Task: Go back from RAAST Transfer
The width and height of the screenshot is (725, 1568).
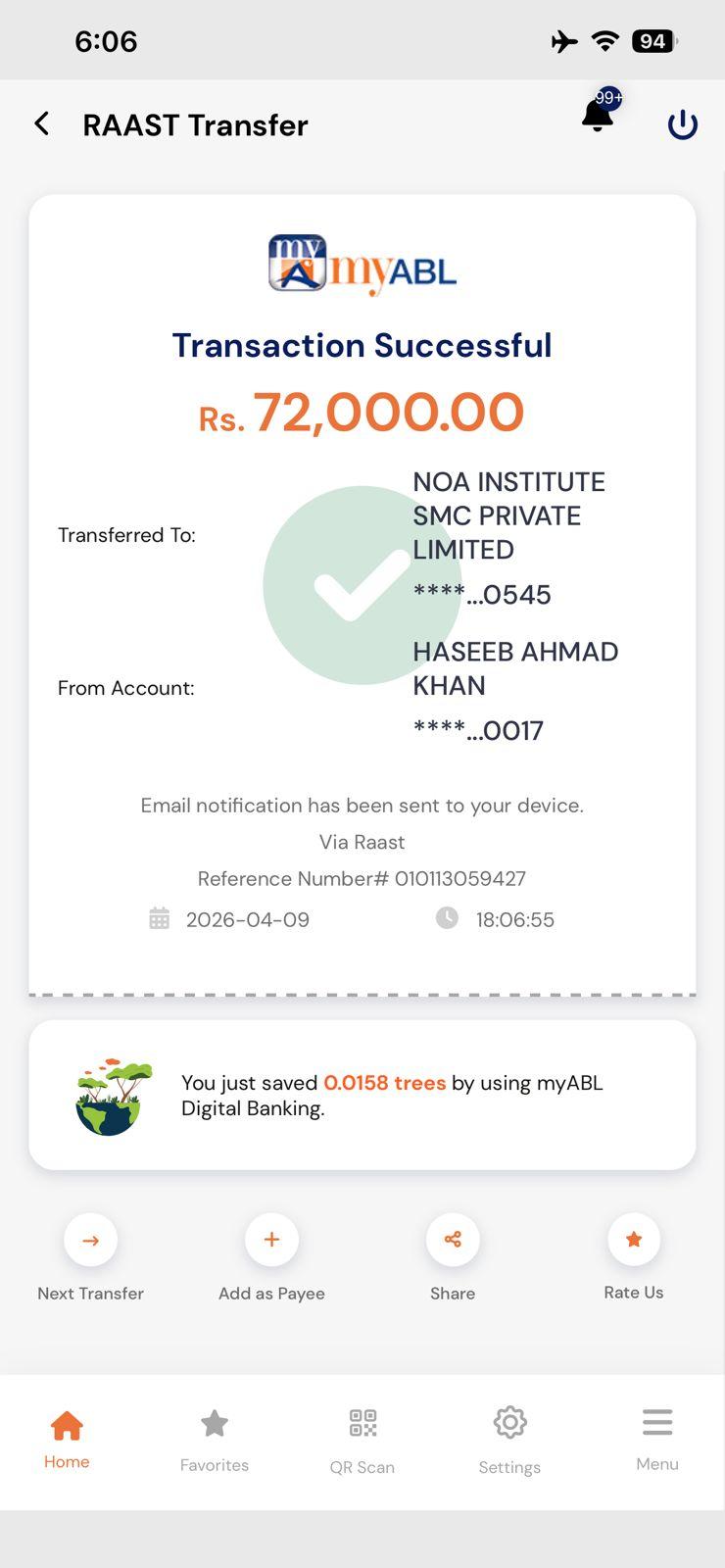Action: point(42,123)
